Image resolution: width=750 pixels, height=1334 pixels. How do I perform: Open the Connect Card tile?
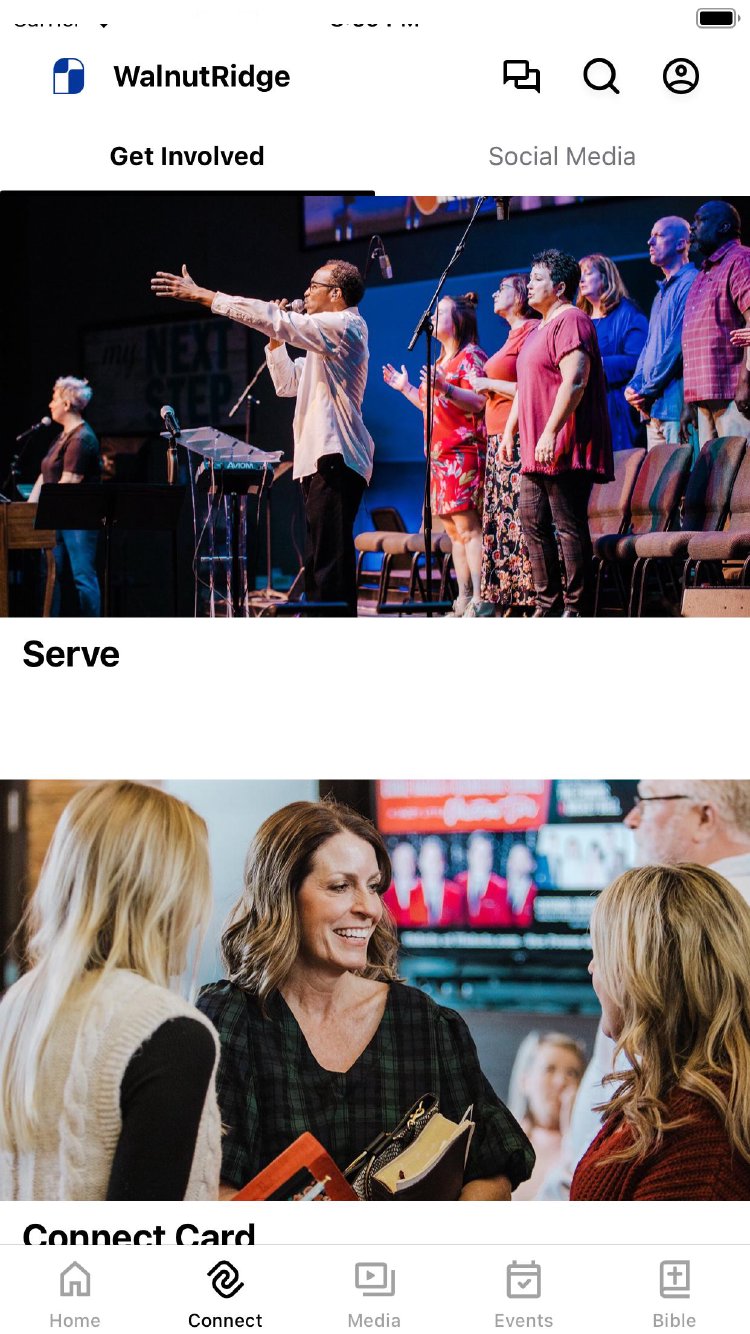click(x=375, y=1000)
